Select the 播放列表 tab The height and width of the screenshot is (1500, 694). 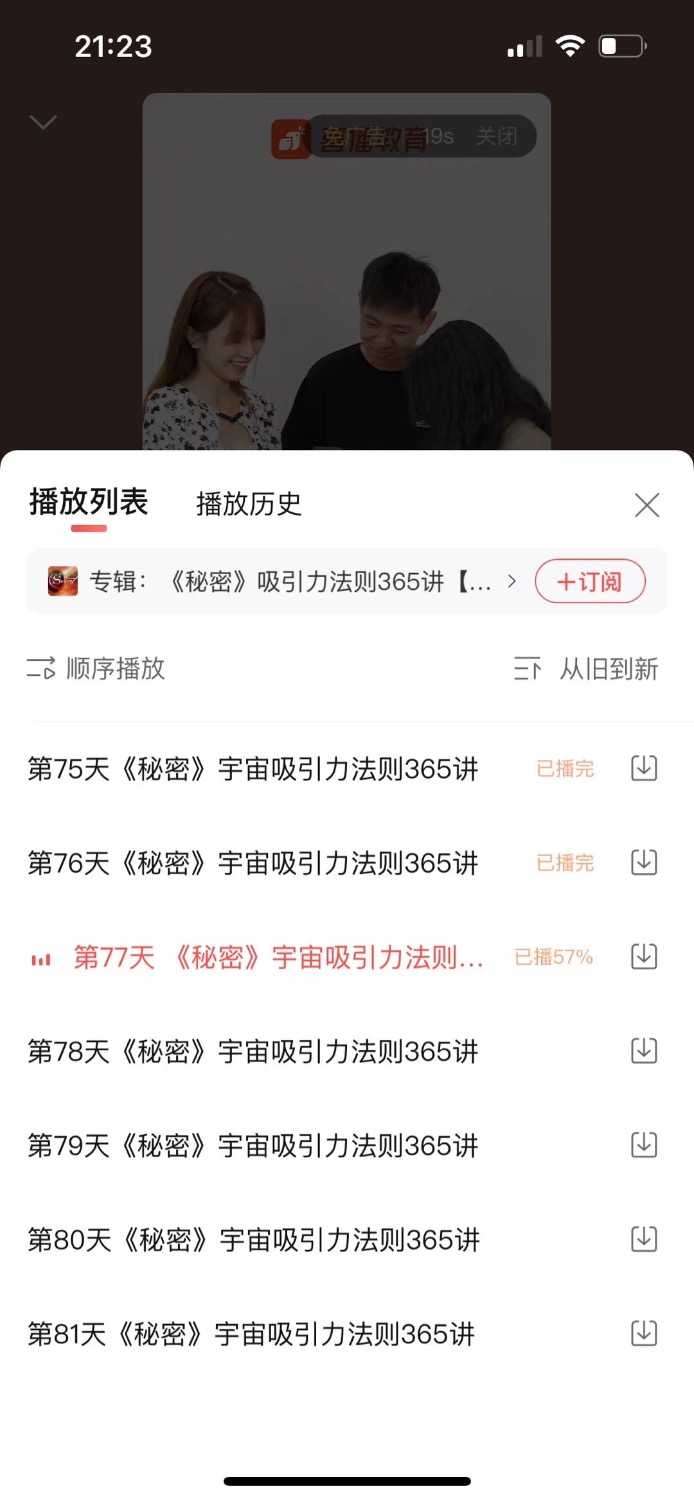[x=88, y=502]
